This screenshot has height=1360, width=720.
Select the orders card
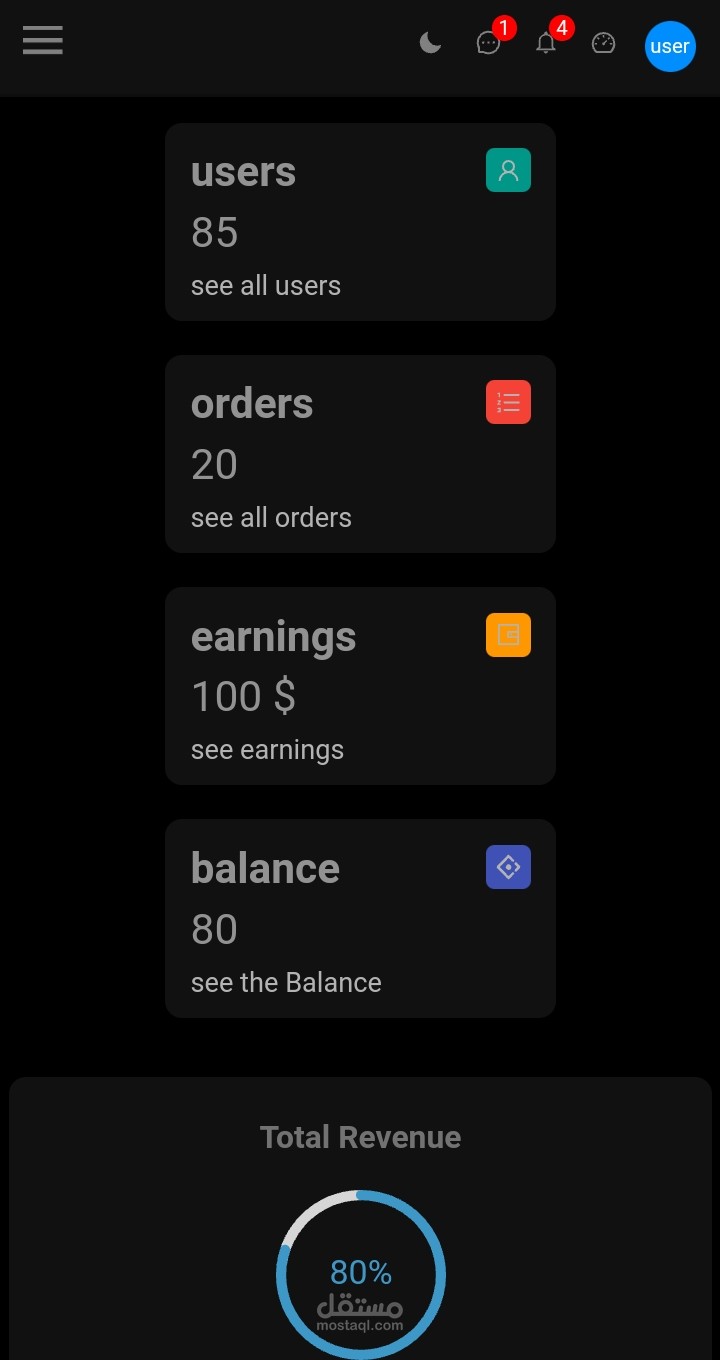pos(360,453)
